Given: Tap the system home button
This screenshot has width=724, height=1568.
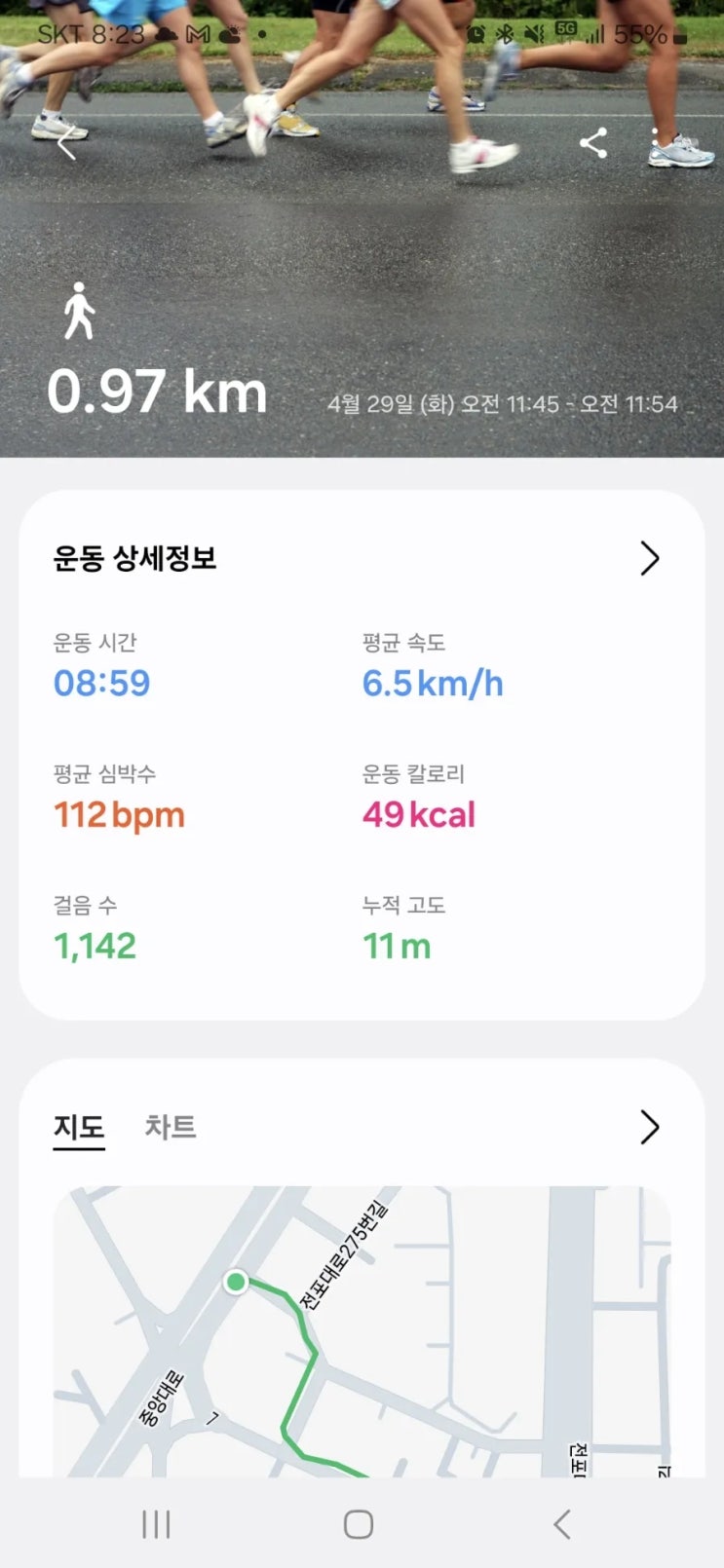Looking at the screenshot, I should pyautogui.click(x=359, y=1524).
